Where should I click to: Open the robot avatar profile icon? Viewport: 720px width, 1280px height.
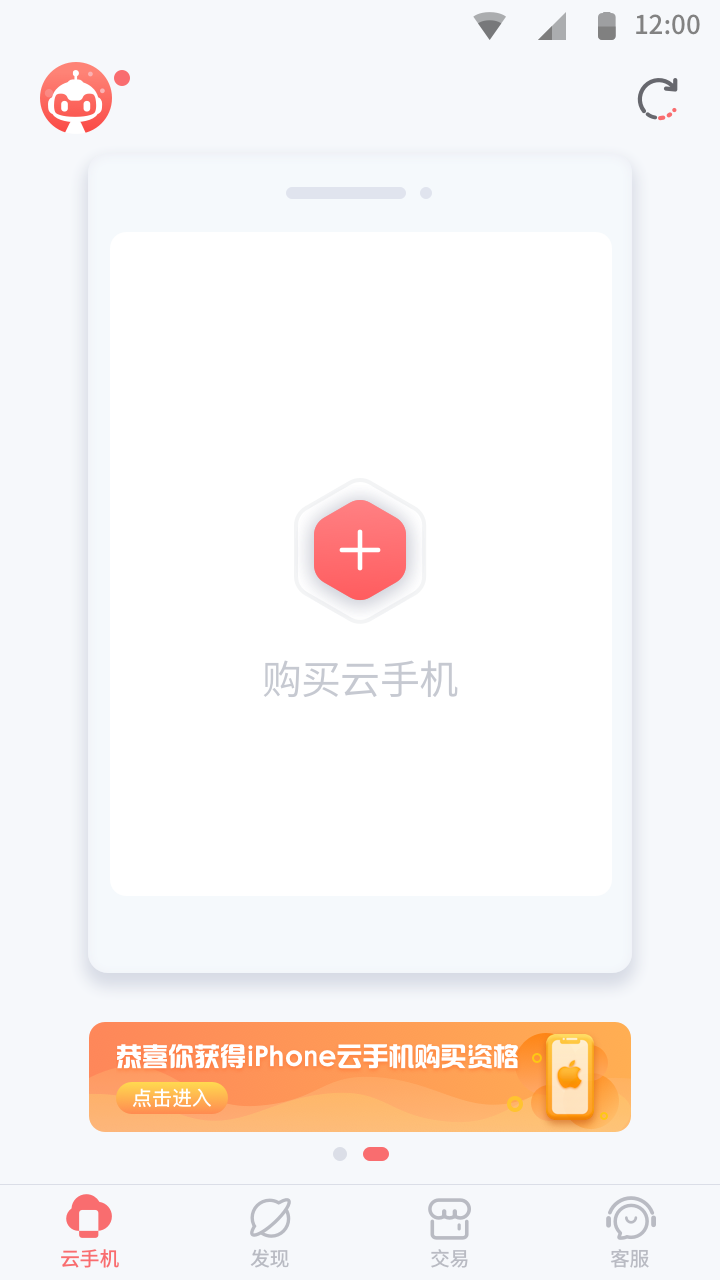[76, 98]
